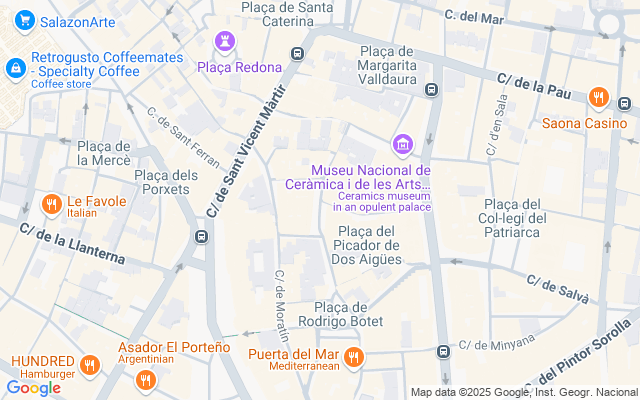Image resolution: width=640 pixels, height=400 pixels.
Task: Open the HUNDRED hamburger restaurant marker
Action: [x=90, y=365]
